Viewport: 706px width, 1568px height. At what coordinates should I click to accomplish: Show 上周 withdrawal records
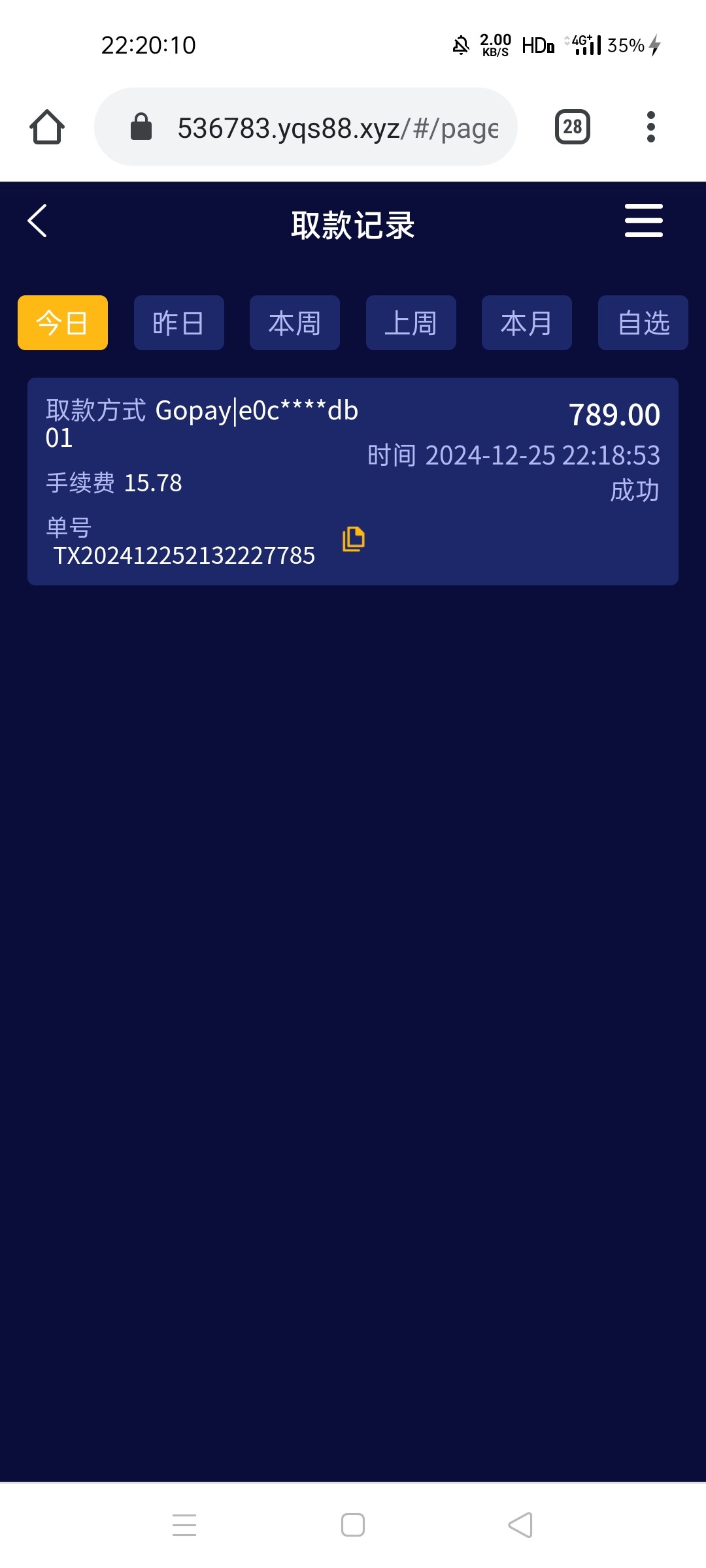pyautogui.click(x=411, y=323)
